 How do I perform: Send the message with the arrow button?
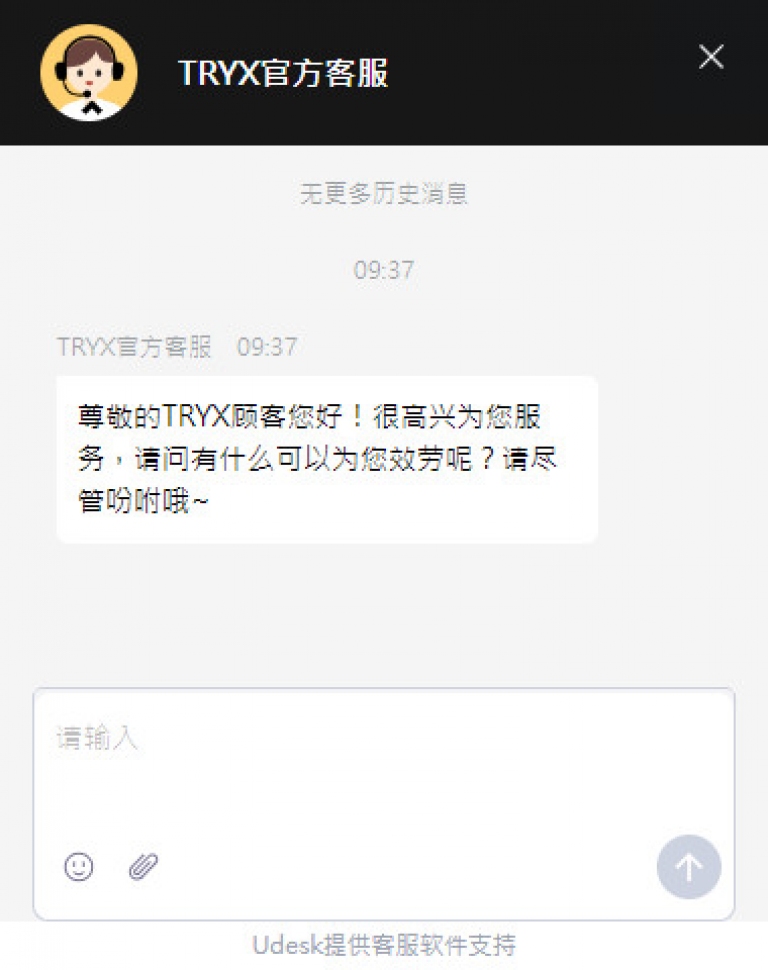[688, 867]
